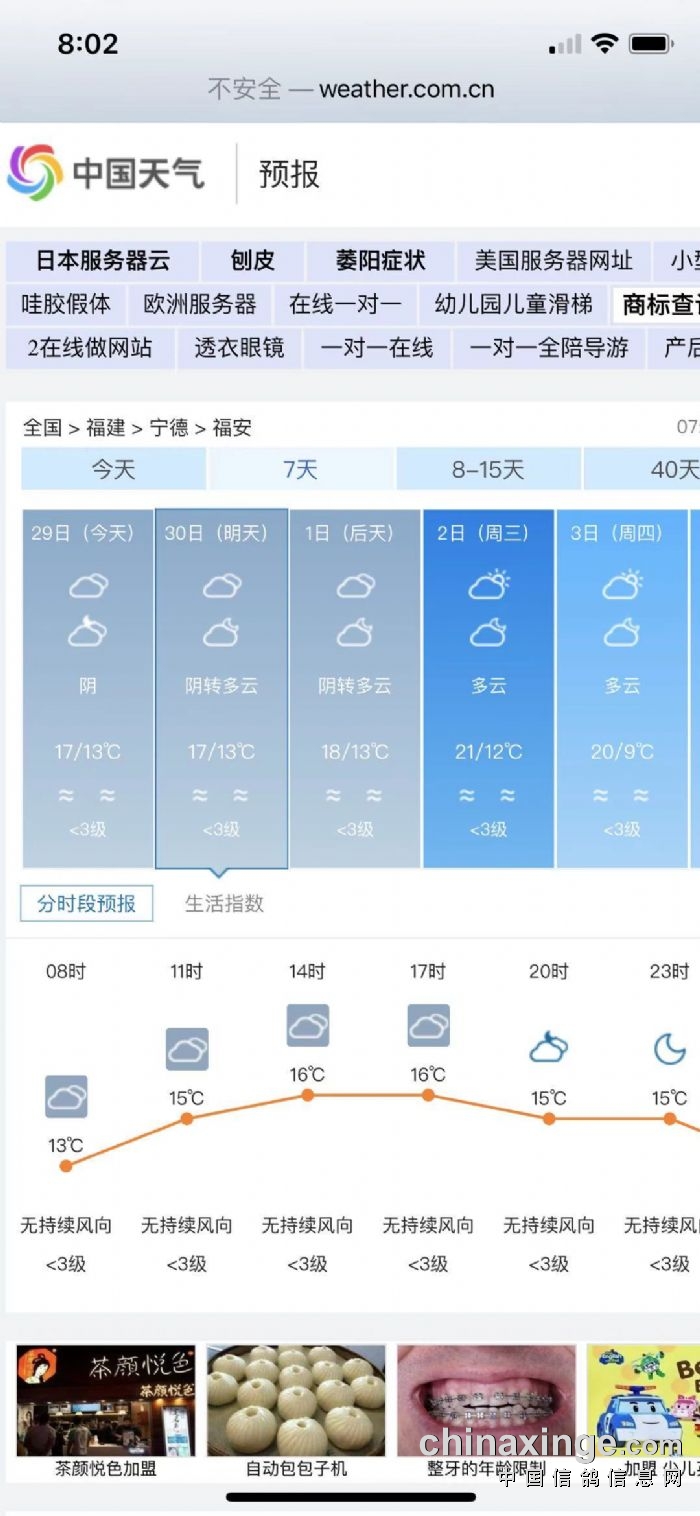This screenshot has height=1516, width=700.
Task: Go to 宁德 in the breadcrumb
Action: [x=169, y=428]
